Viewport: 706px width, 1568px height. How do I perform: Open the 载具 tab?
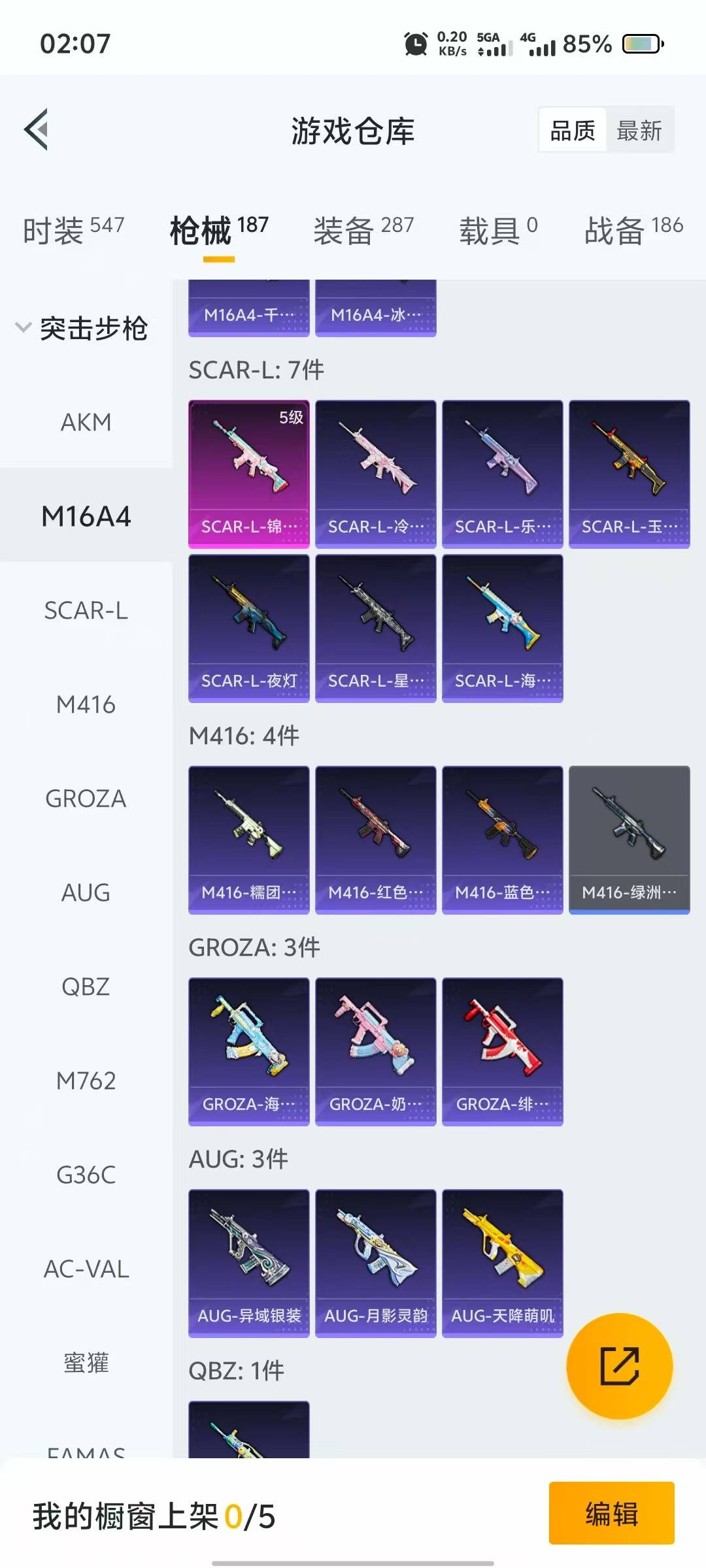coord(498,230)
